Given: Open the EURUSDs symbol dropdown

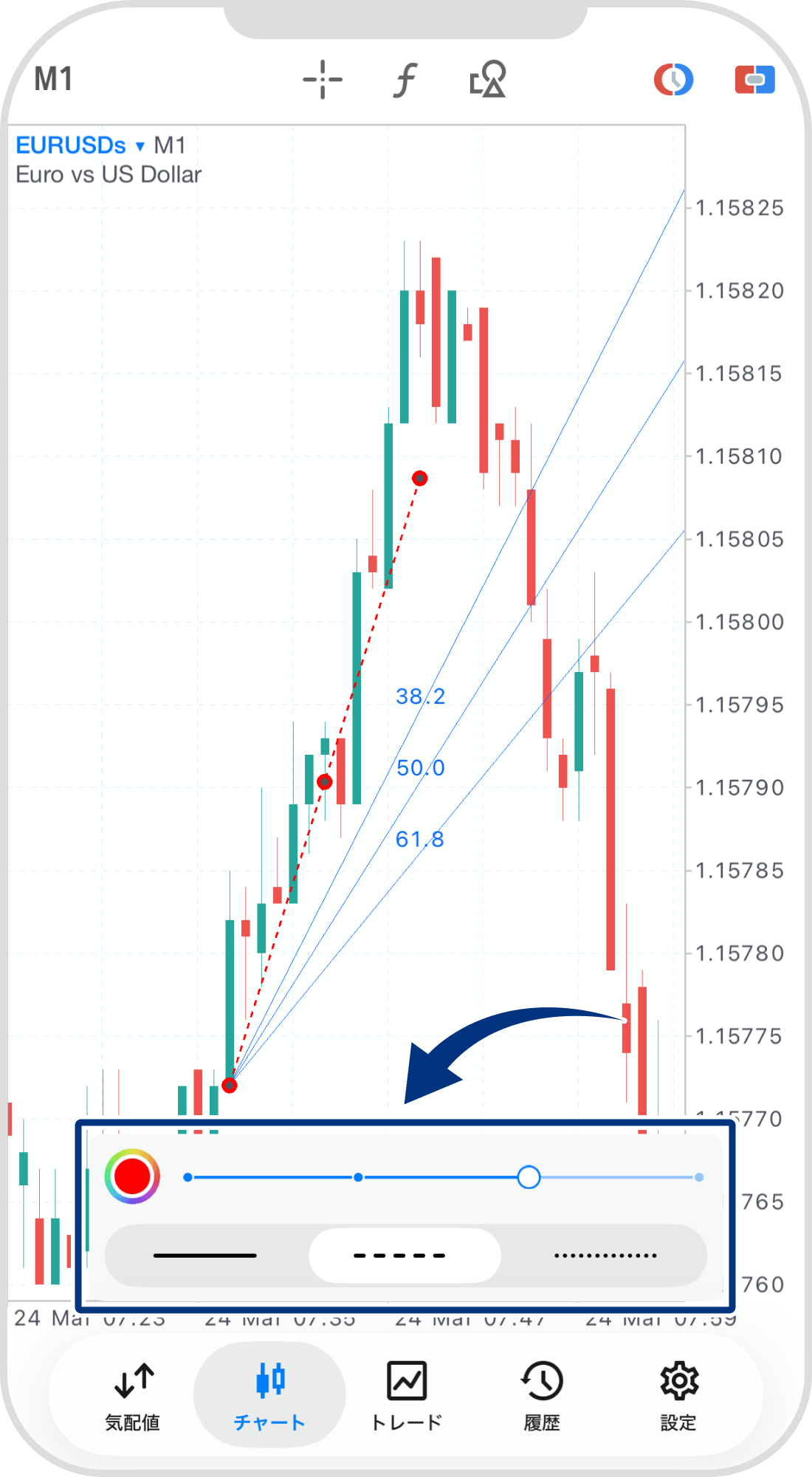Looking at the screenshot, I should click(x=80, y=145).
